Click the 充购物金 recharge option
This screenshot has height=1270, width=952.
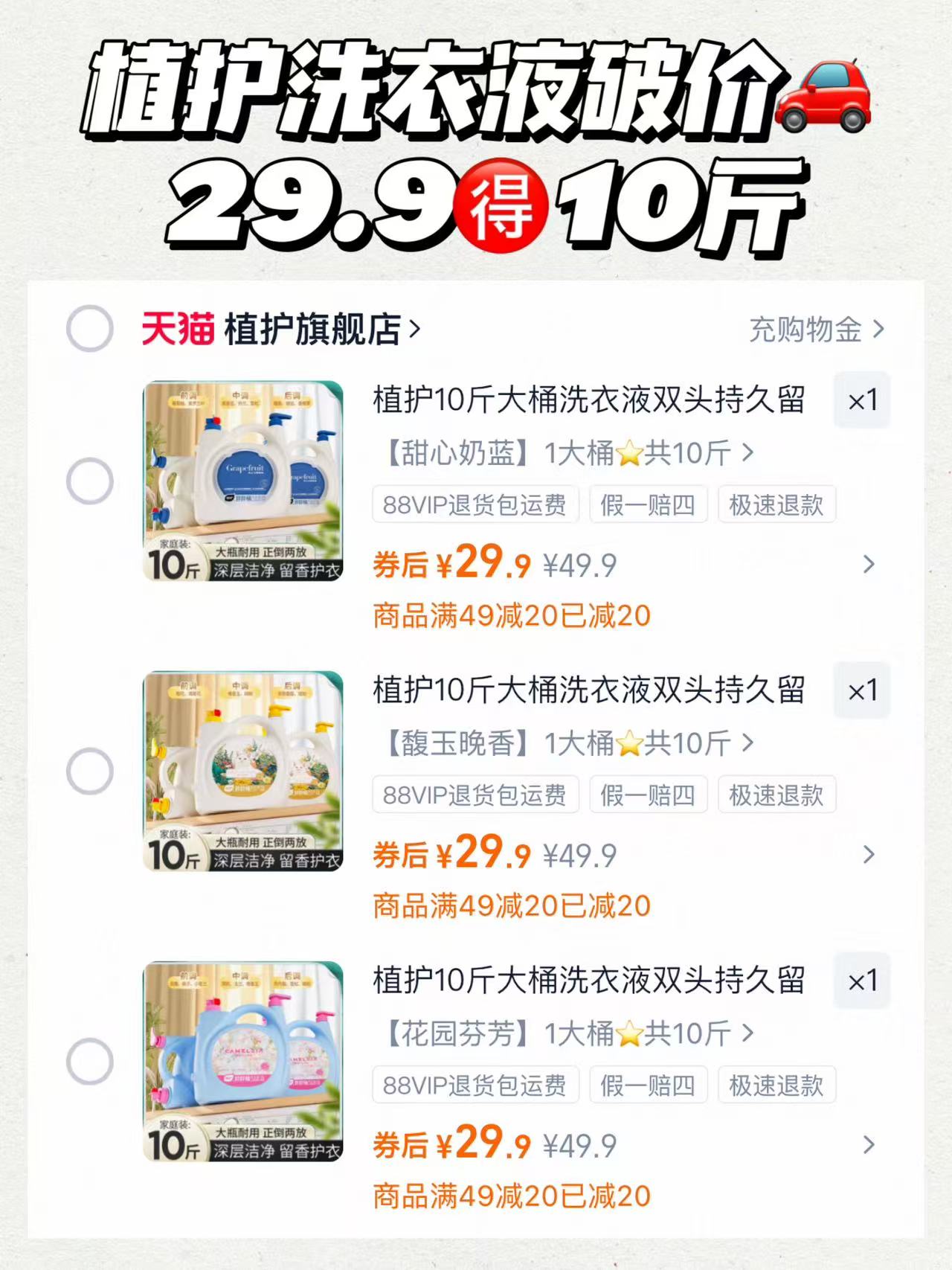(805, 333)
